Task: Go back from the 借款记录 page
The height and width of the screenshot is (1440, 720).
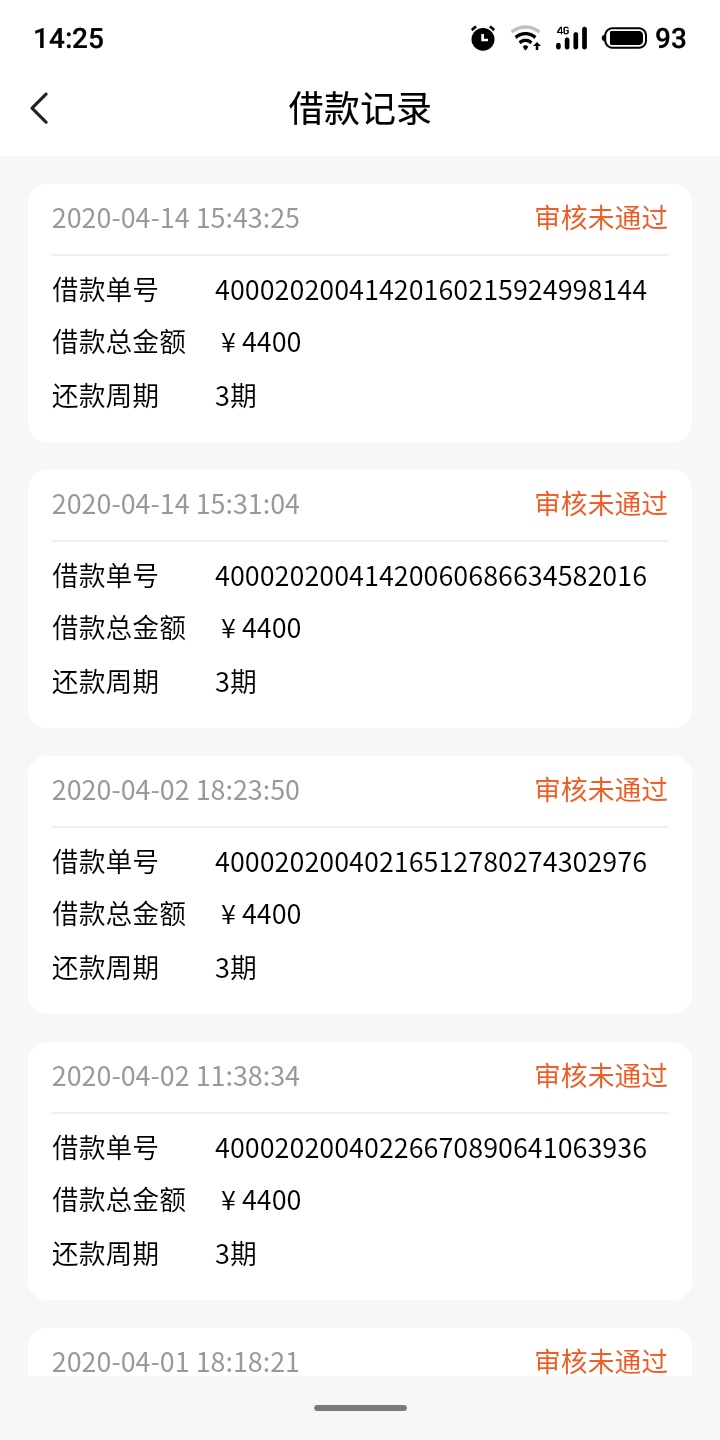Action: click(x=39, y=108)
